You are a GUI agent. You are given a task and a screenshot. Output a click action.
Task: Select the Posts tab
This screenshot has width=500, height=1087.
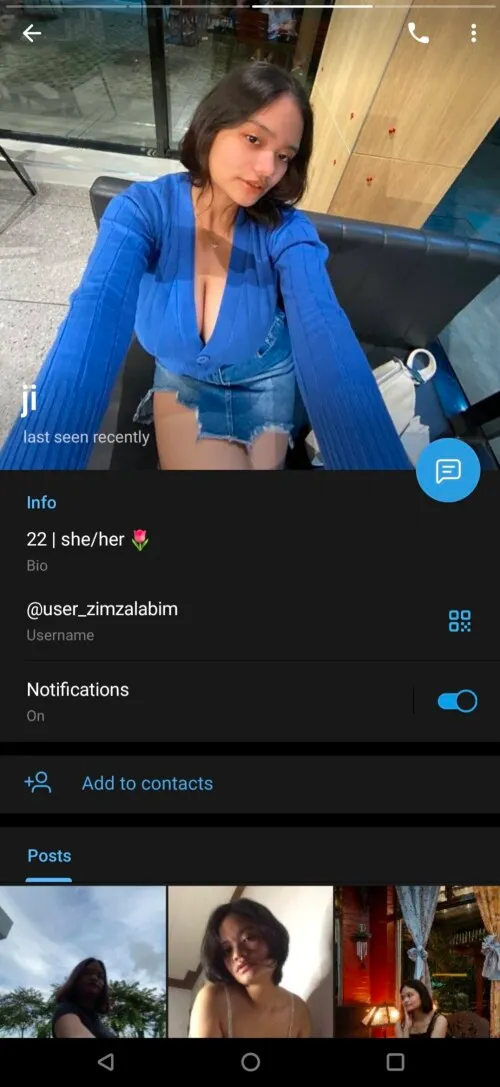coord(49,856)
